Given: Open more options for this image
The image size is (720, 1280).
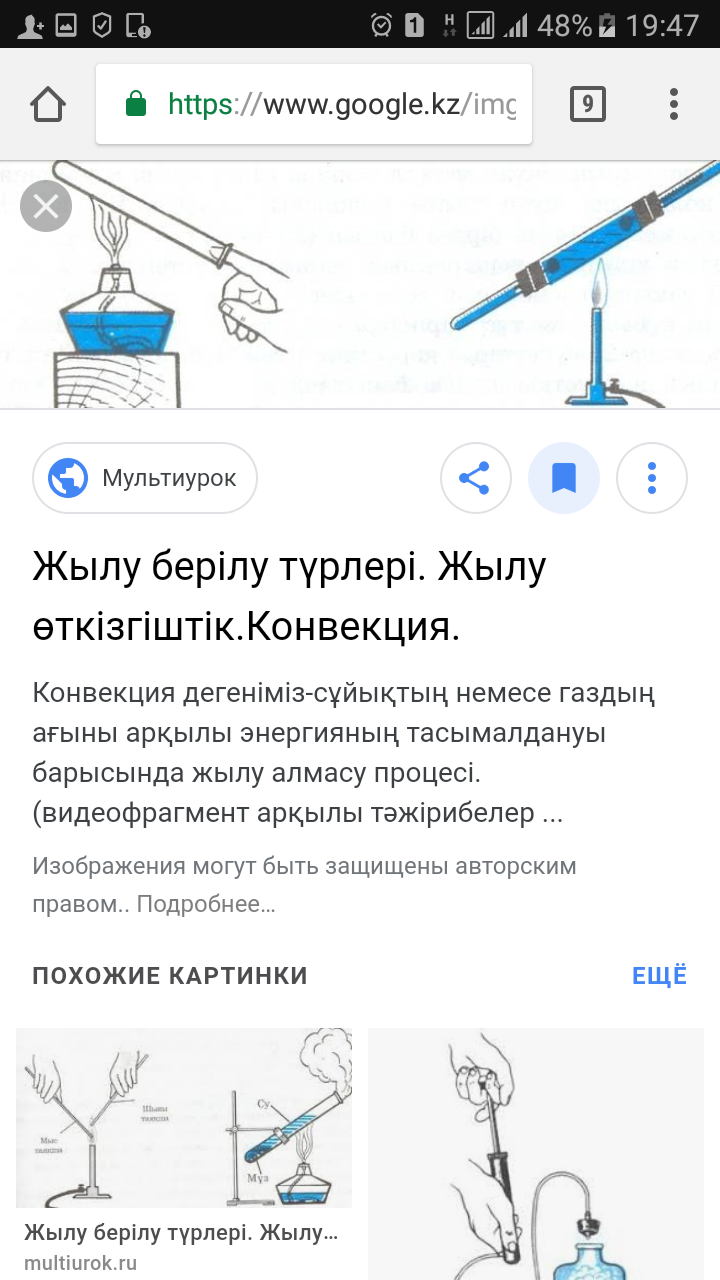Looking at the screenshot, I should pyautogui.click(x=652, y=478).
